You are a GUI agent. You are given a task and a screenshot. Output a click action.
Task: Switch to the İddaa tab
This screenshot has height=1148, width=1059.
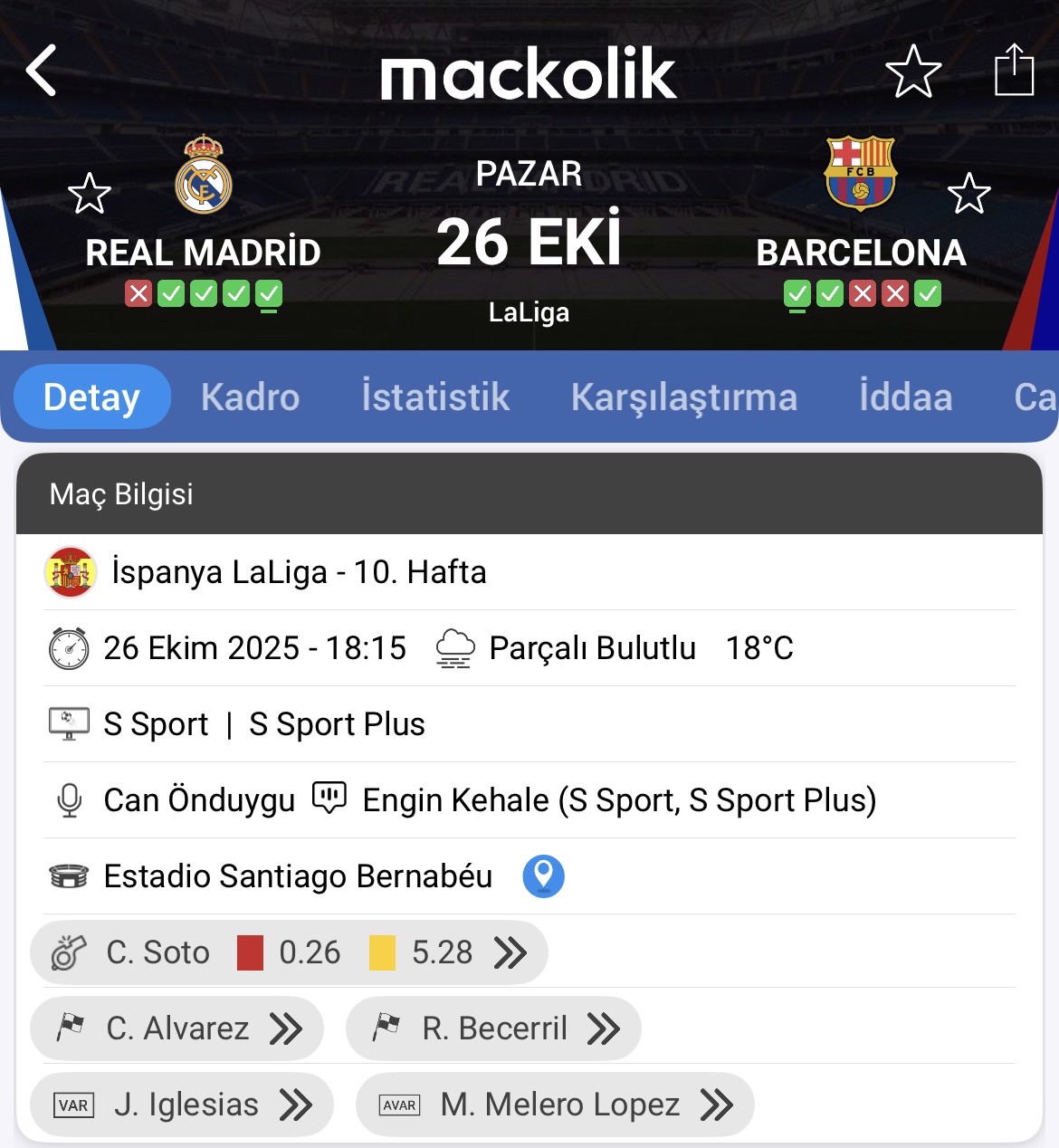point(905,397)
